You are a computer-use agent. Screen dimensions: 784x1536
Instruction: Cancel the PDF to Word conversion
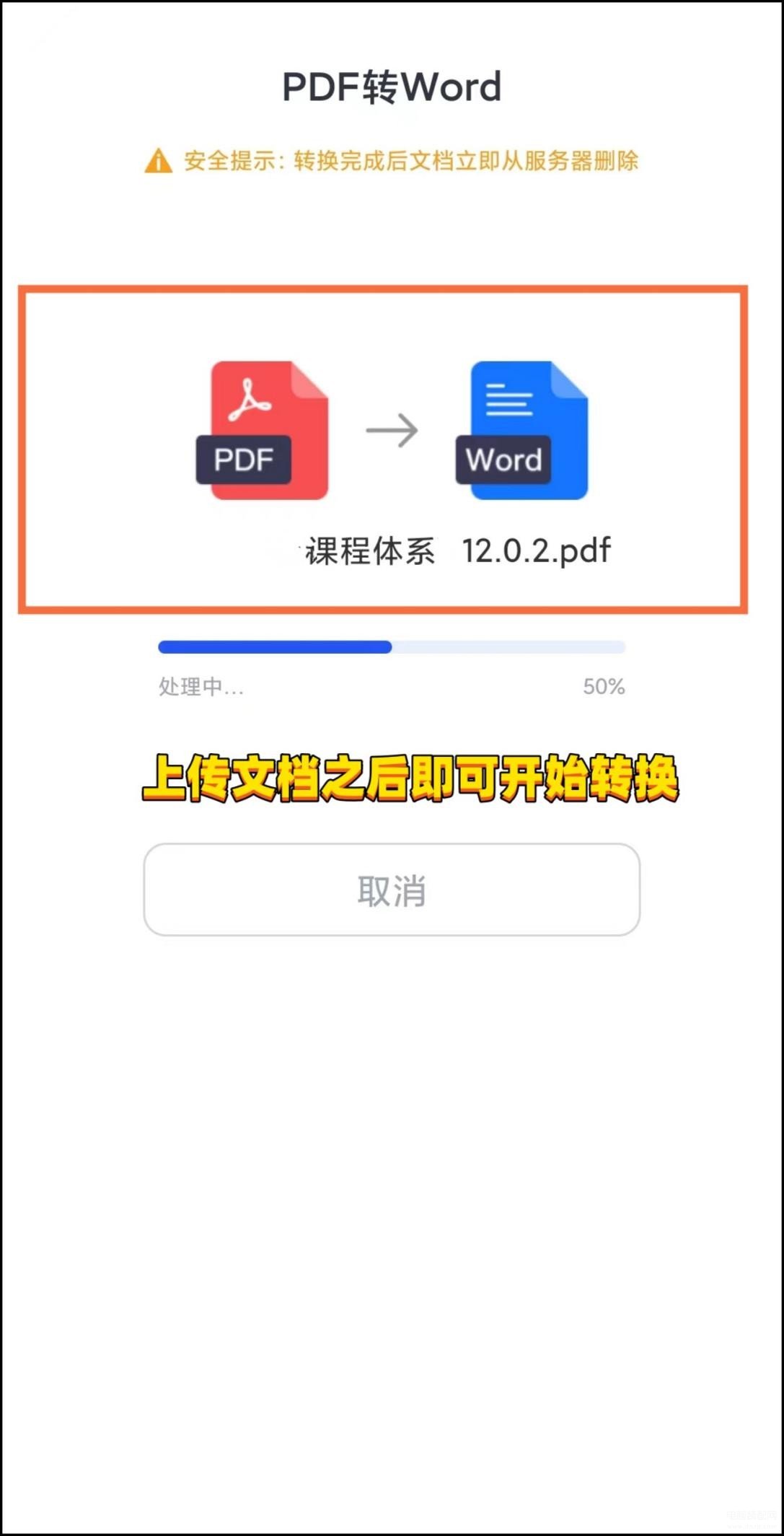pos(392,890)
